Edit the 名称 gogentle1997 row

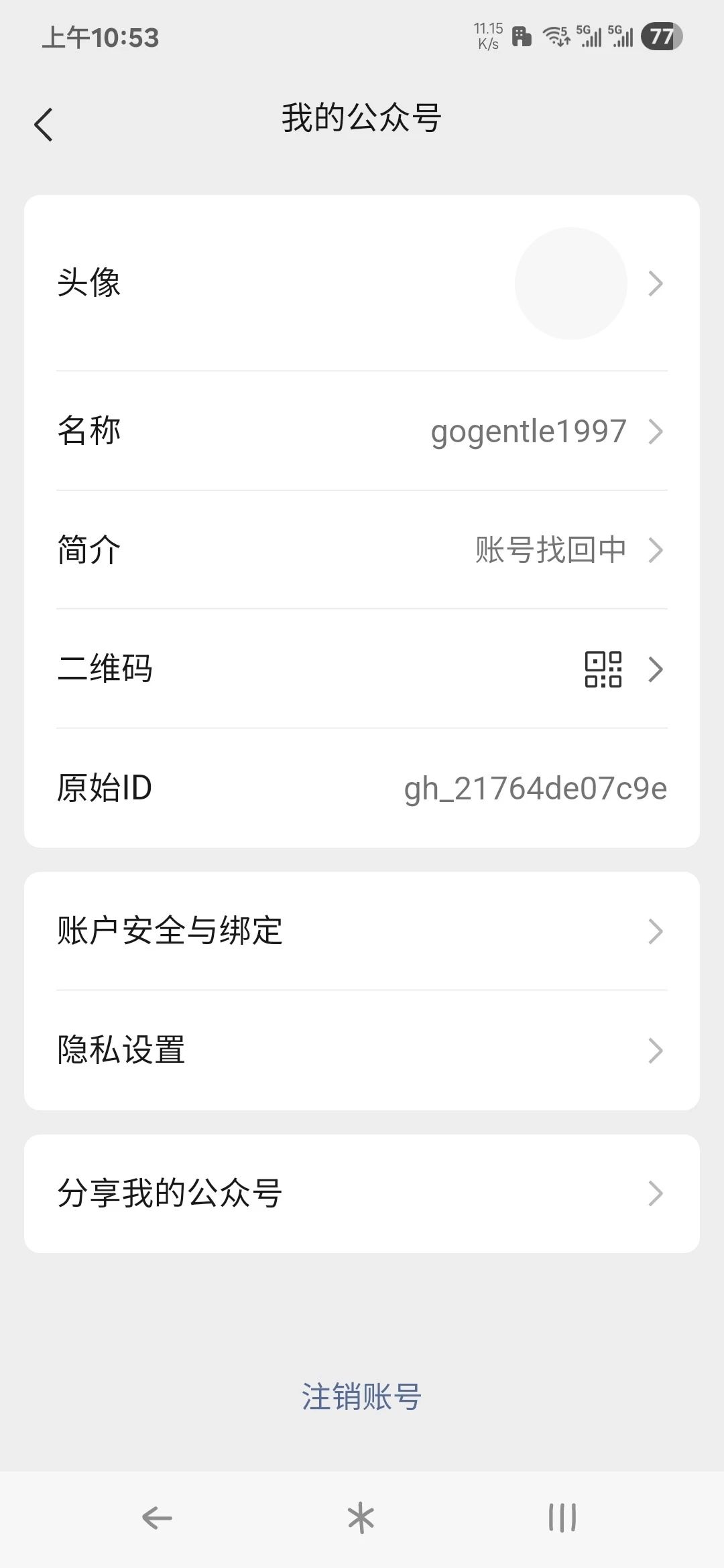pyautogui.click(x=362, y=431)
